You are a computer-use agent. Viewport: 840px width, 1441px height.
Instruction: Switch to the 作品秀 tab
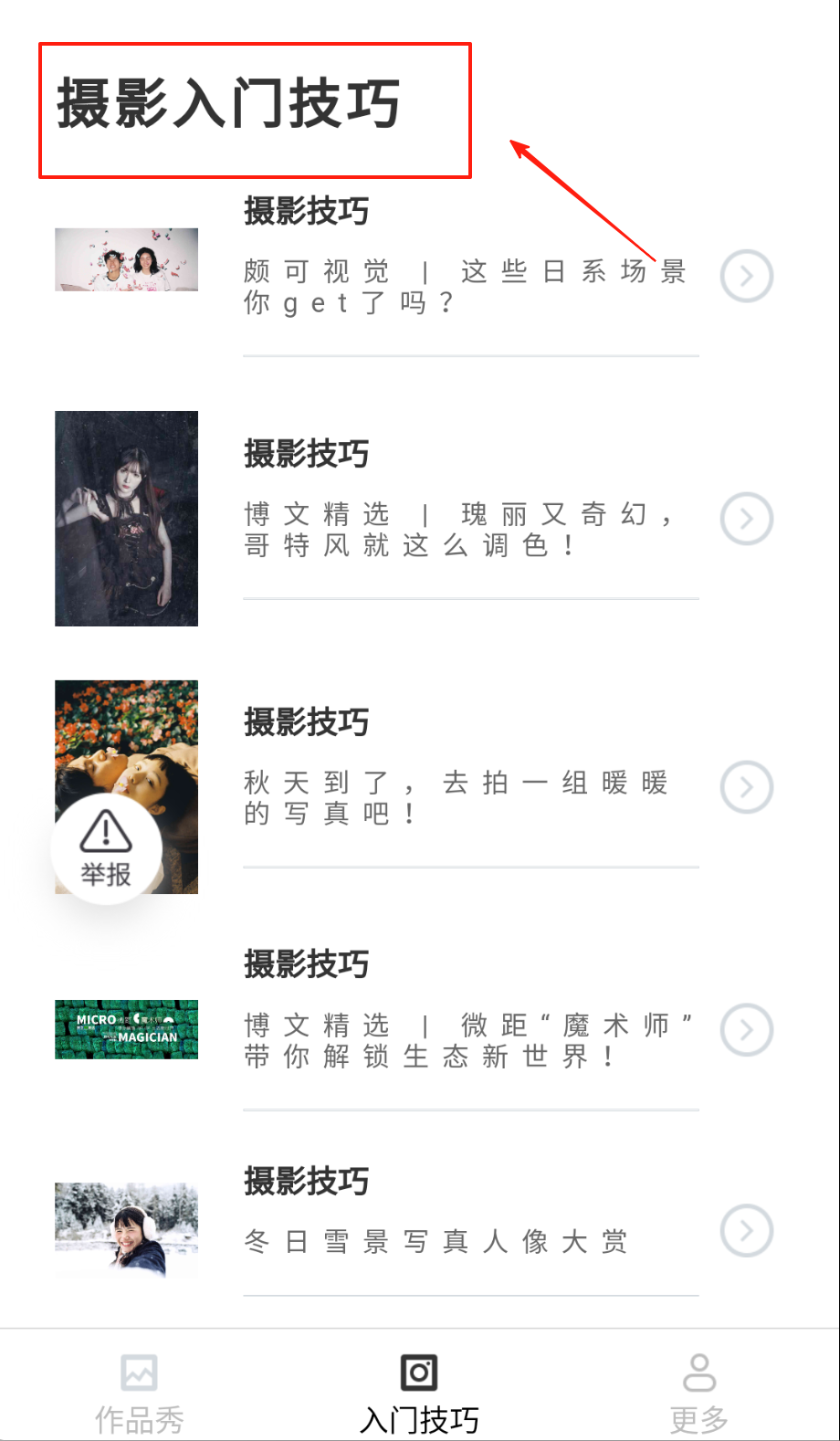pyautogui.click(x=140, y=1393)
